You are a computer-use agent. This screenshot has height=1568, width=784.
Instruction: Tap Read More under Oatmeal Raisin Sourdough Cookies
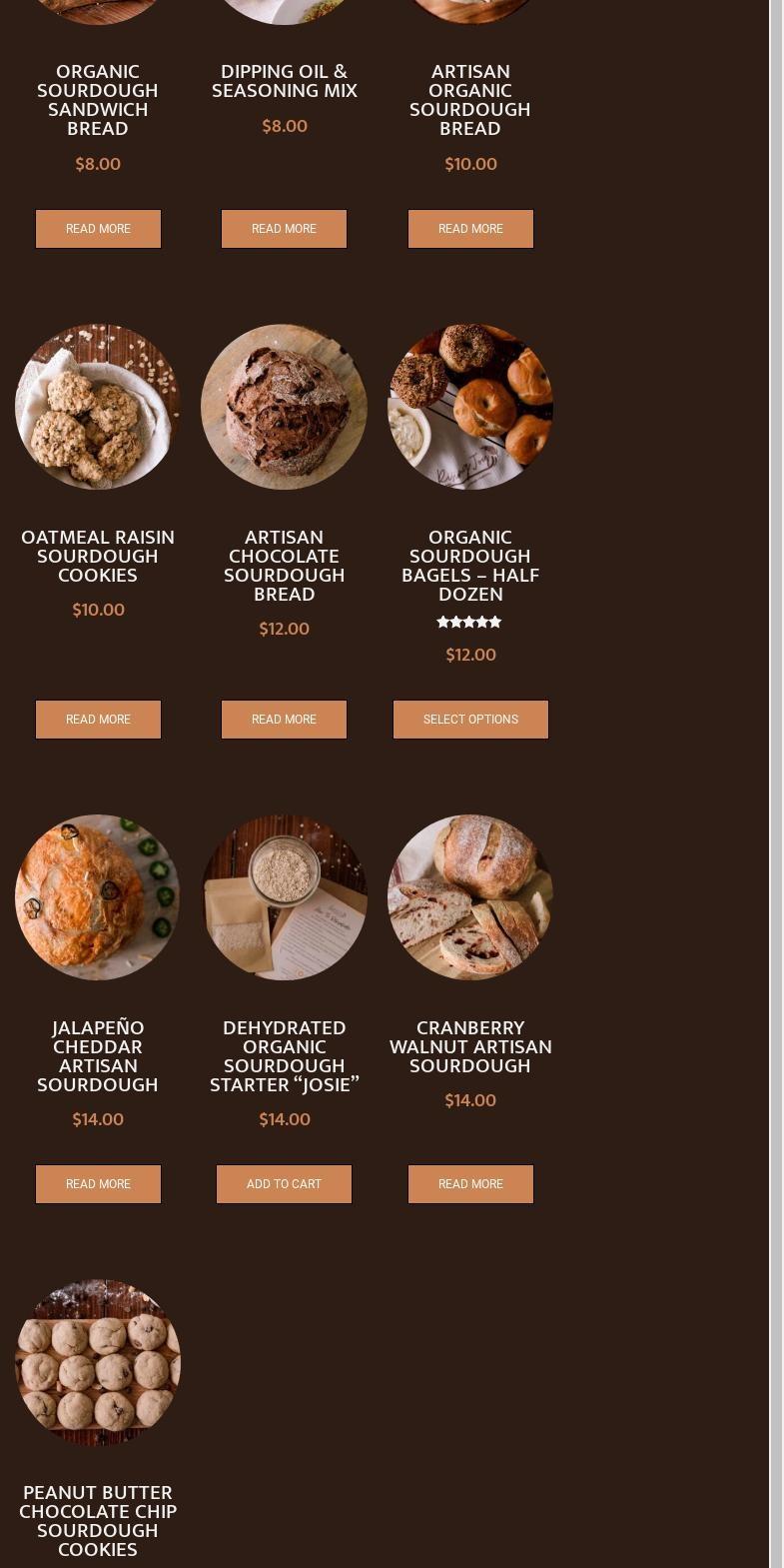coord(98,720)
